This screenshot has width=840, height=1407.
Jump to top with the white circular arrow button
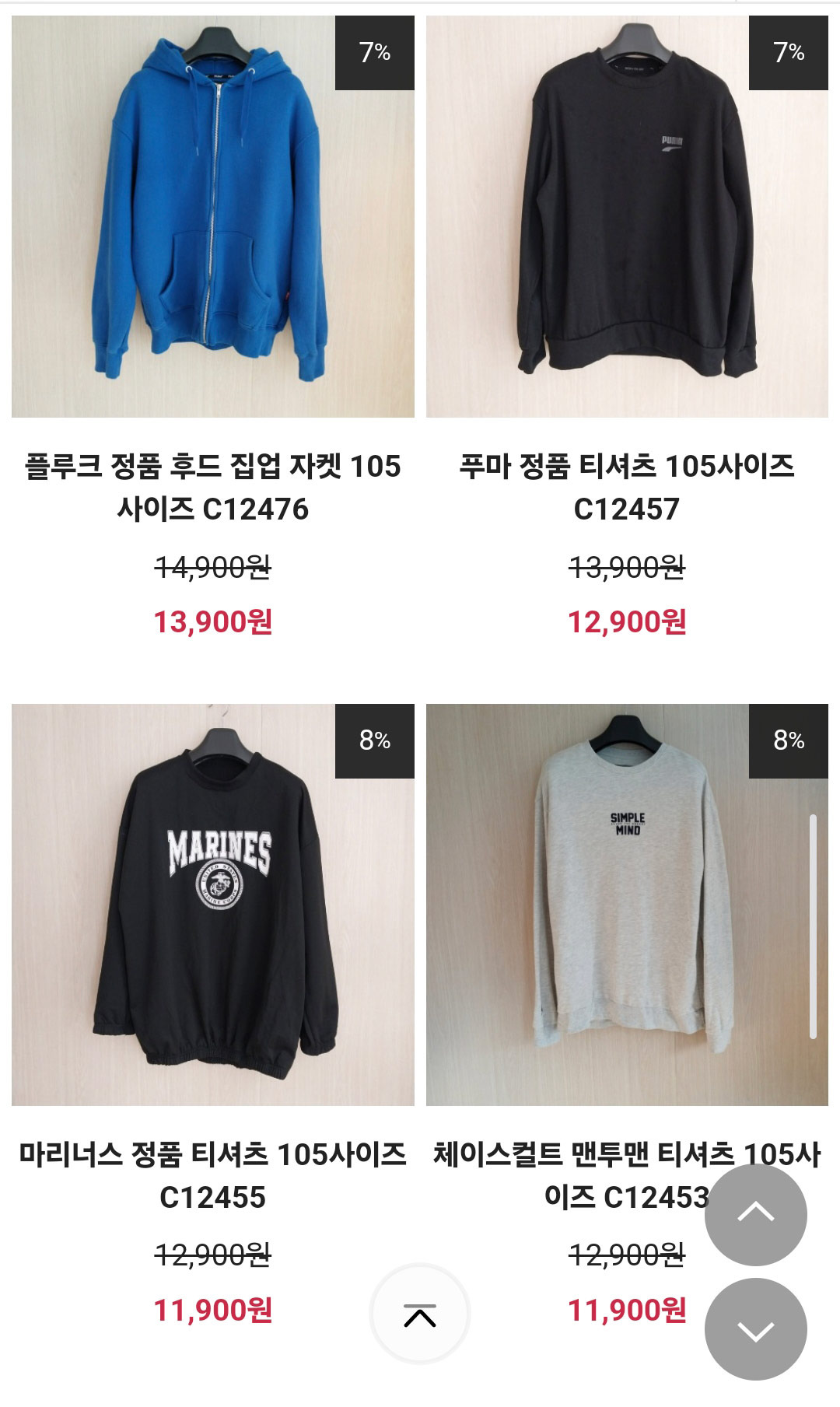pos(420,1314)
